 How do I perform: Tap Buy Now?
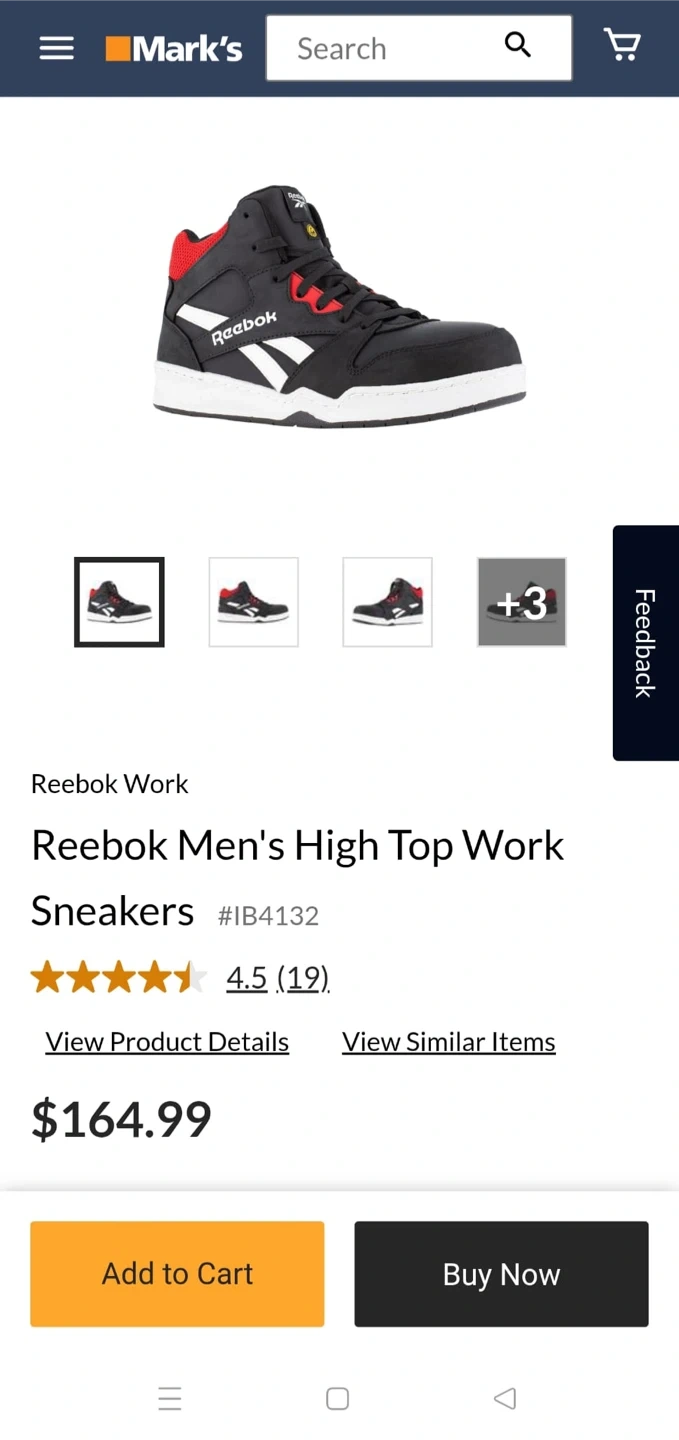501,1274
